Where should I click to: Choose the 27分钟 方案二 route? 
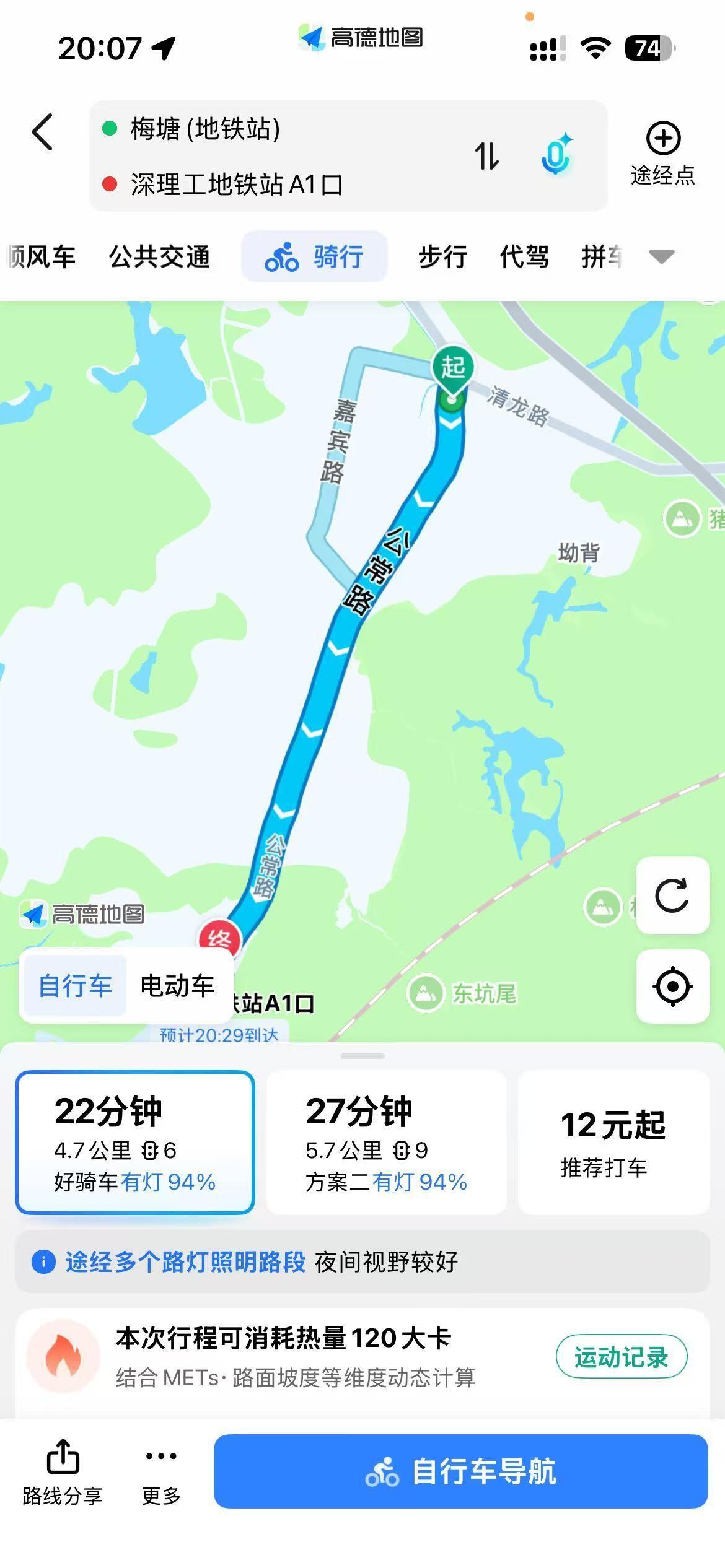pos(386,1142)
